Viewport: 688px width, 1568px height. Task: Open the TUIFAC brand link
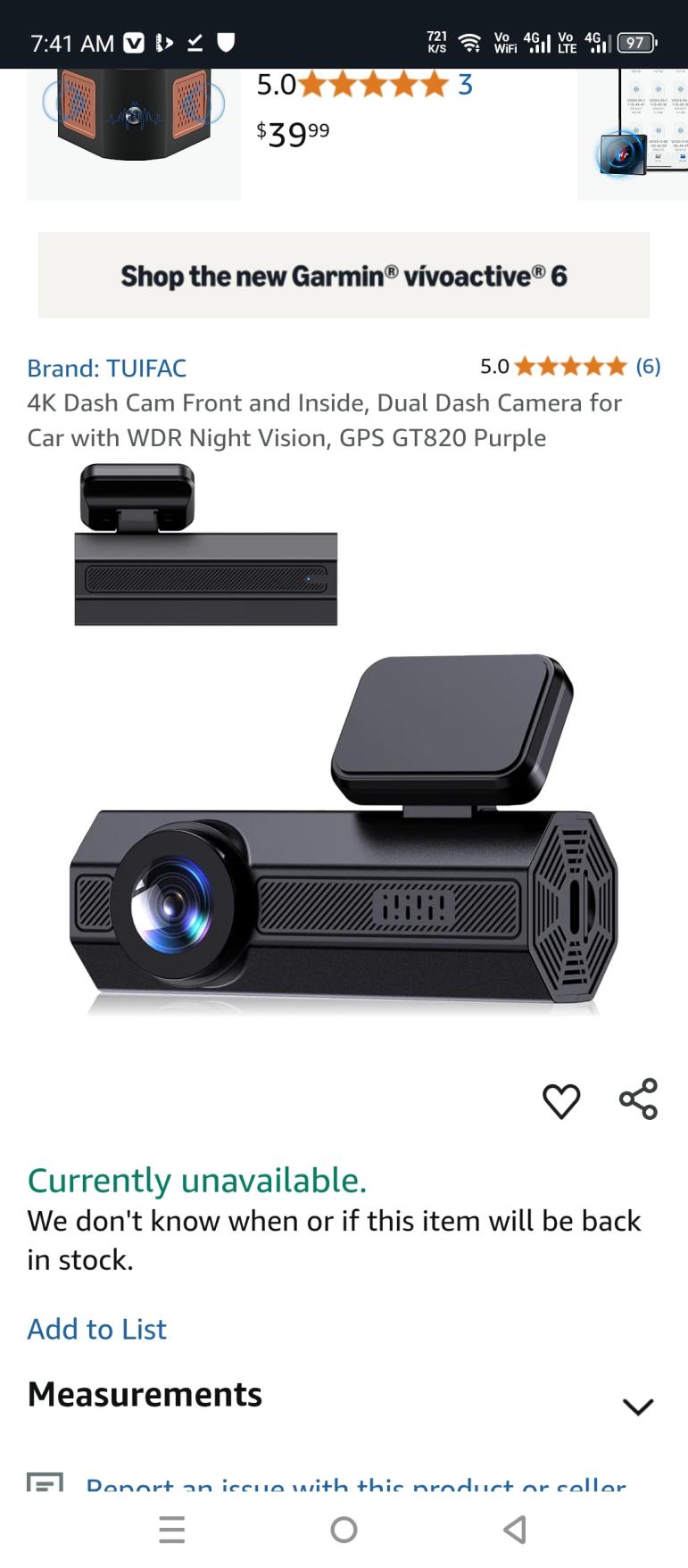coord(107,368)
